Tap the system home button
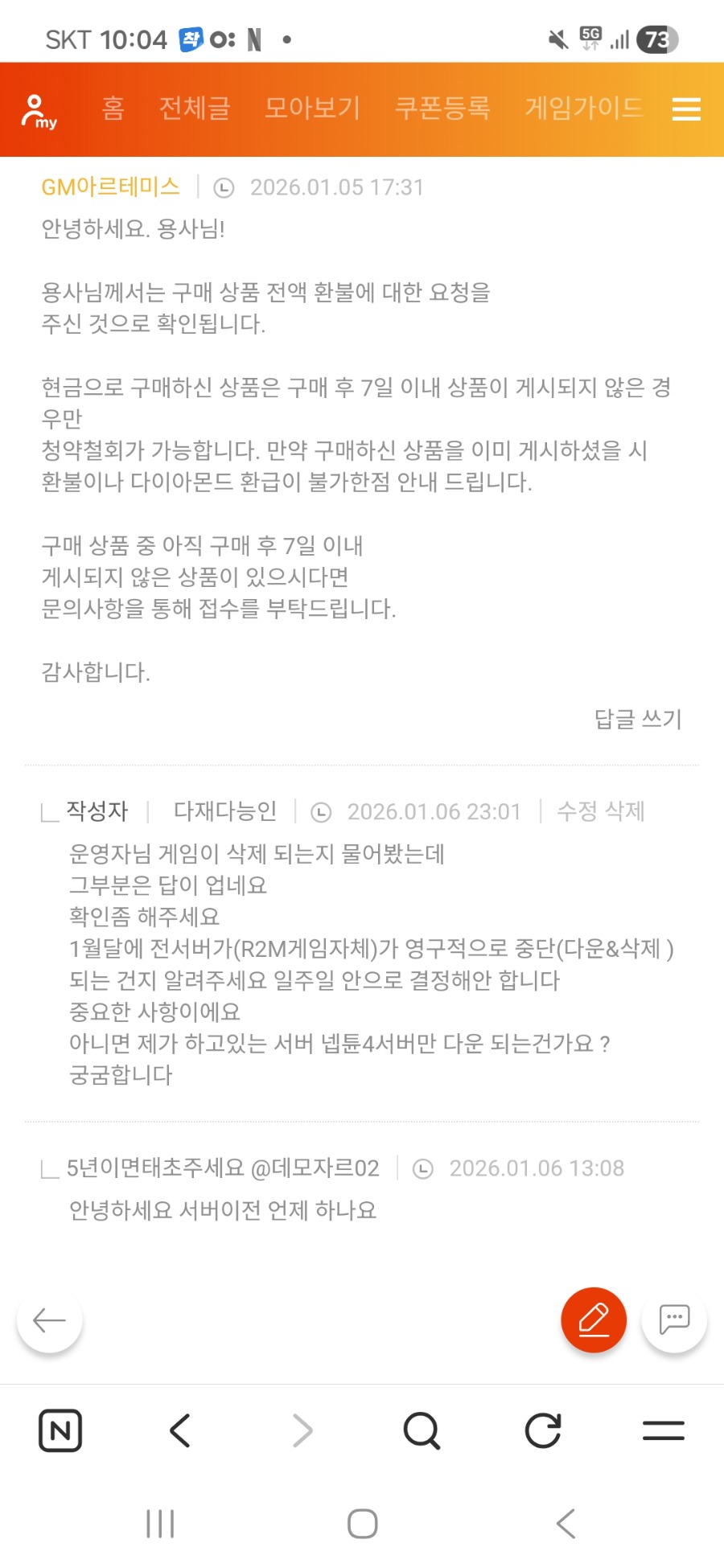This screenshot has height=1568, width=724. (x=362, y=1523)
